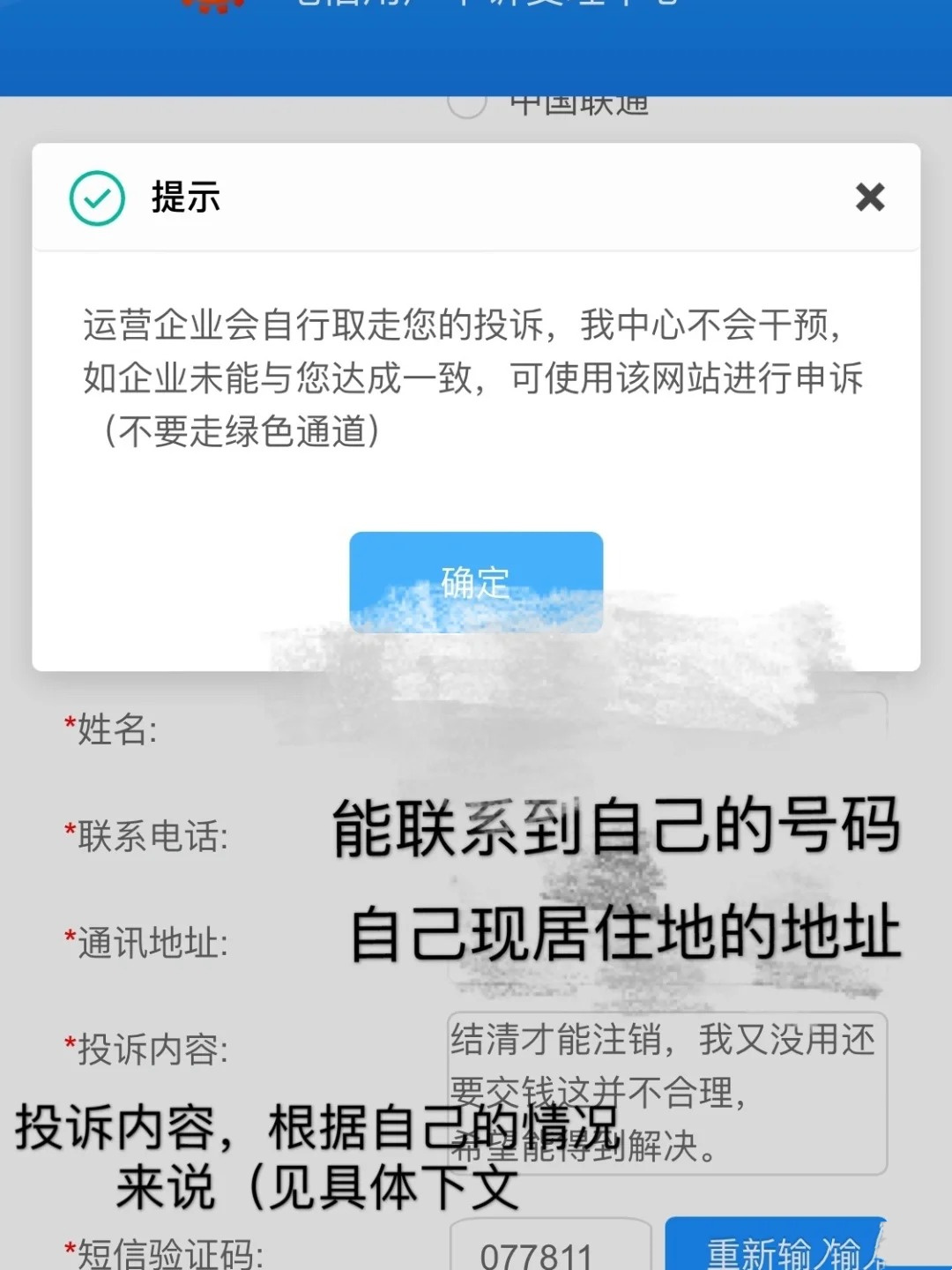Image resolution: width=952 pixels, height=1270 pixels.
Task: Click the green checkmark icon in the dialog
Action: tap(99, 196)
